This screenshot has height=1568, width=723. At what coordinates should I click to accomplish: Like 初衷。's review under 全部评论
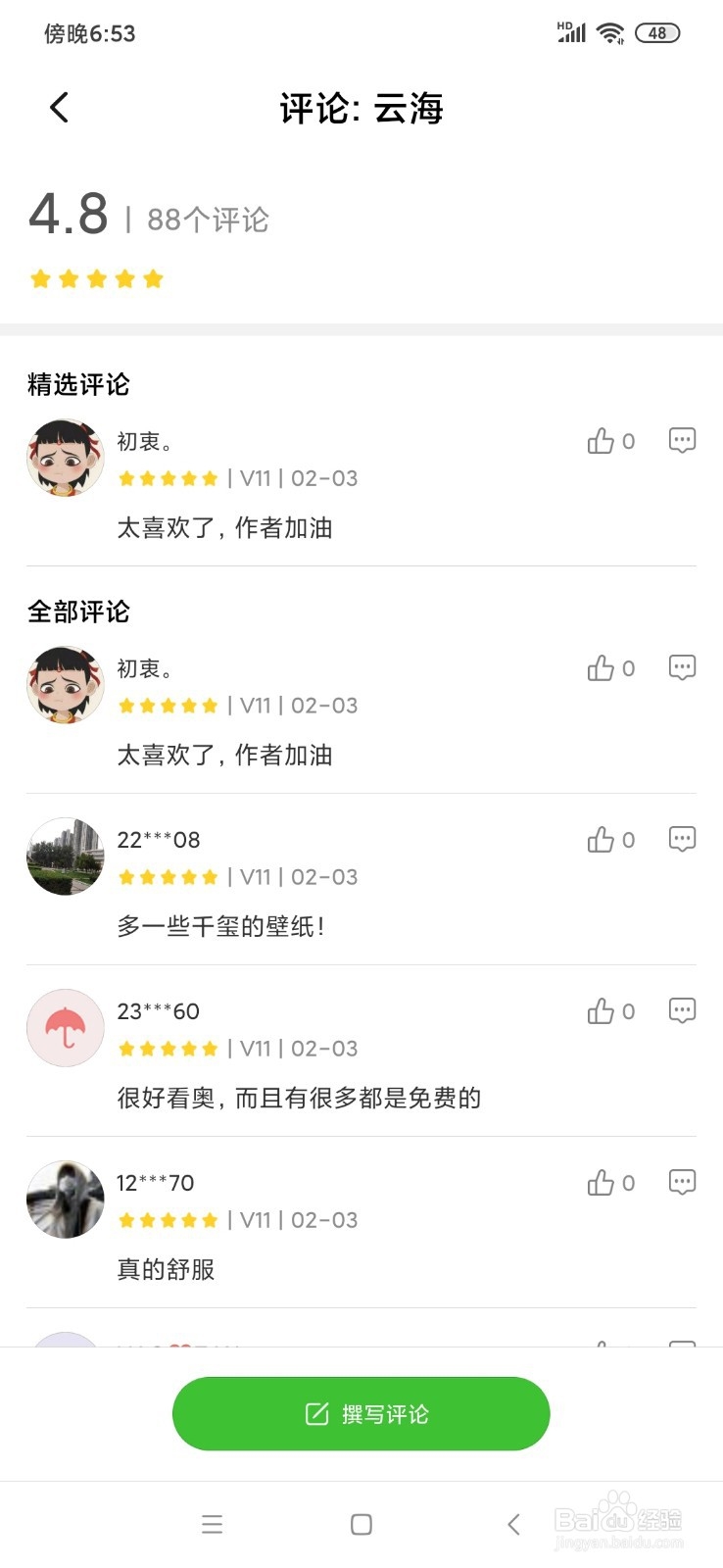(x=601, y=668)
